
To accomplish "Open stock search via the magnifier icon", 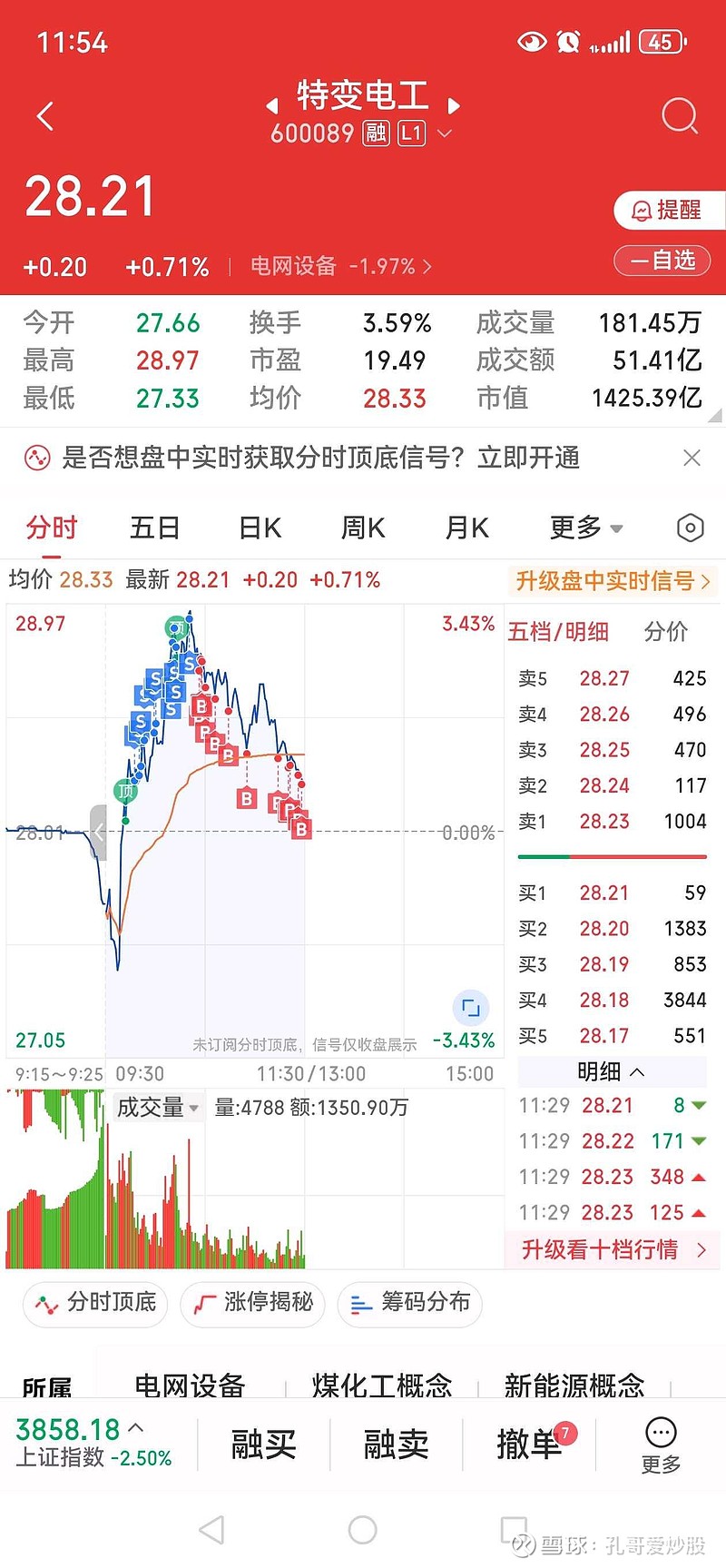I will pyautogui.click(x=678, y=116).
